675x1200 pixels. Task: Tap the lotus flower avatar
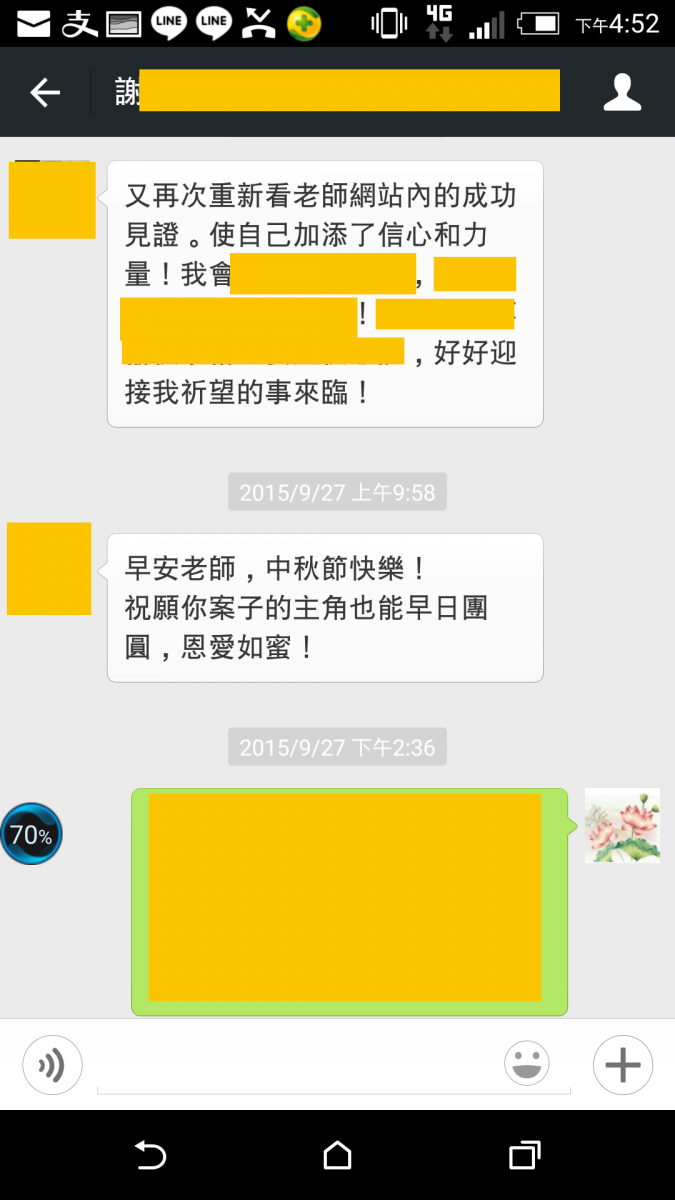(622, 825)
